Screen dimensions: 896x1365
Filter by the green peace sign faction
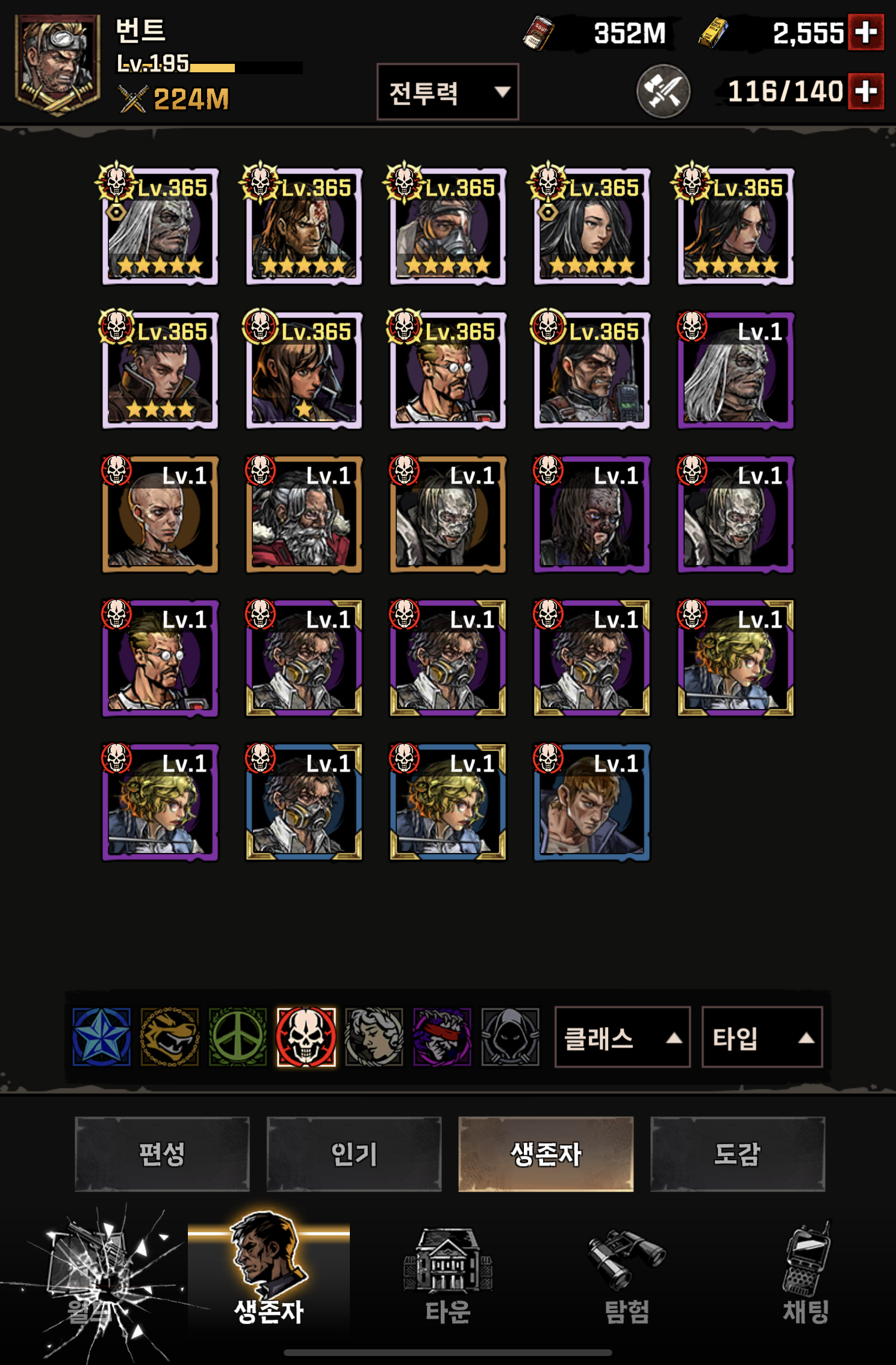pyautogui.click(x=238, y=1037)
